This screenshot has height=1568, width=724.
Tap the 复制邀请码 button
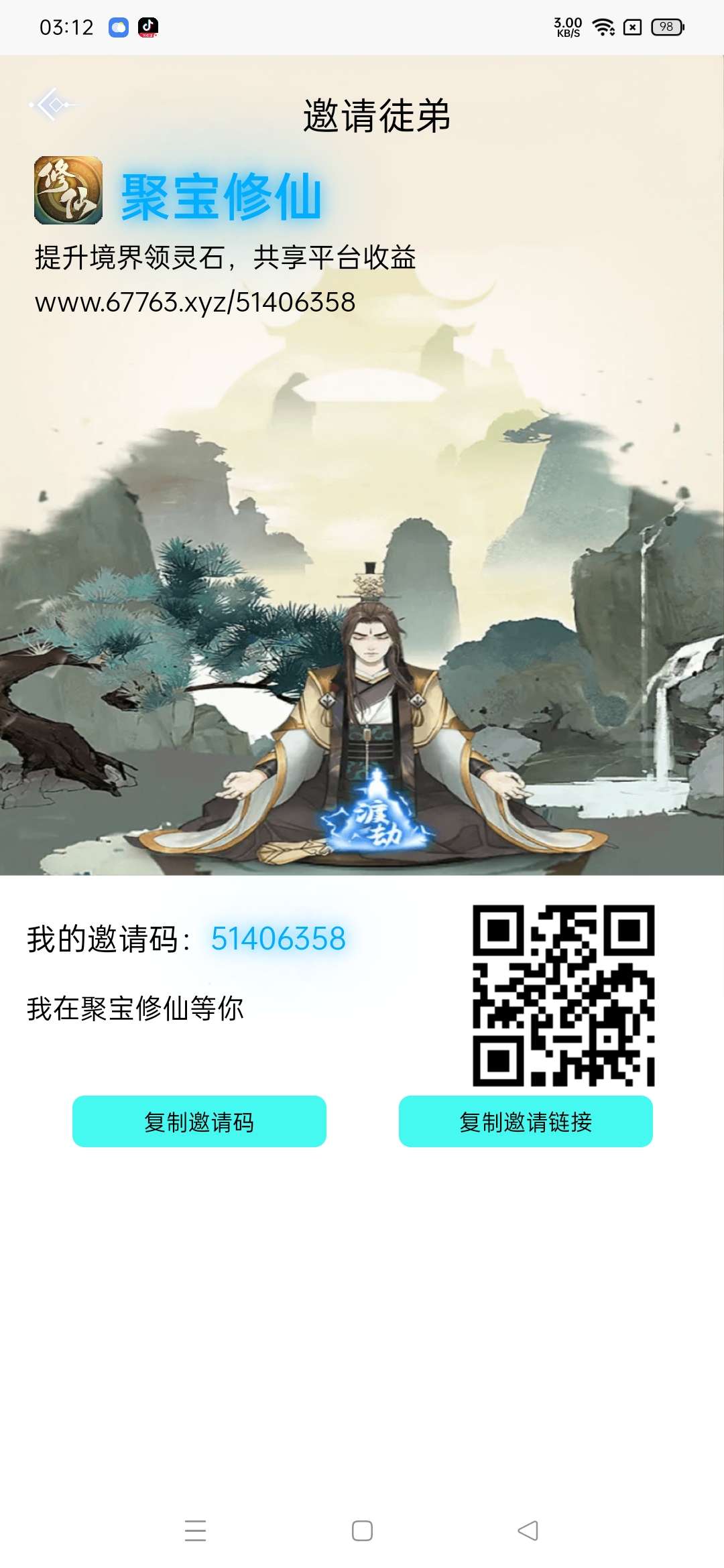coord(199,1121)
